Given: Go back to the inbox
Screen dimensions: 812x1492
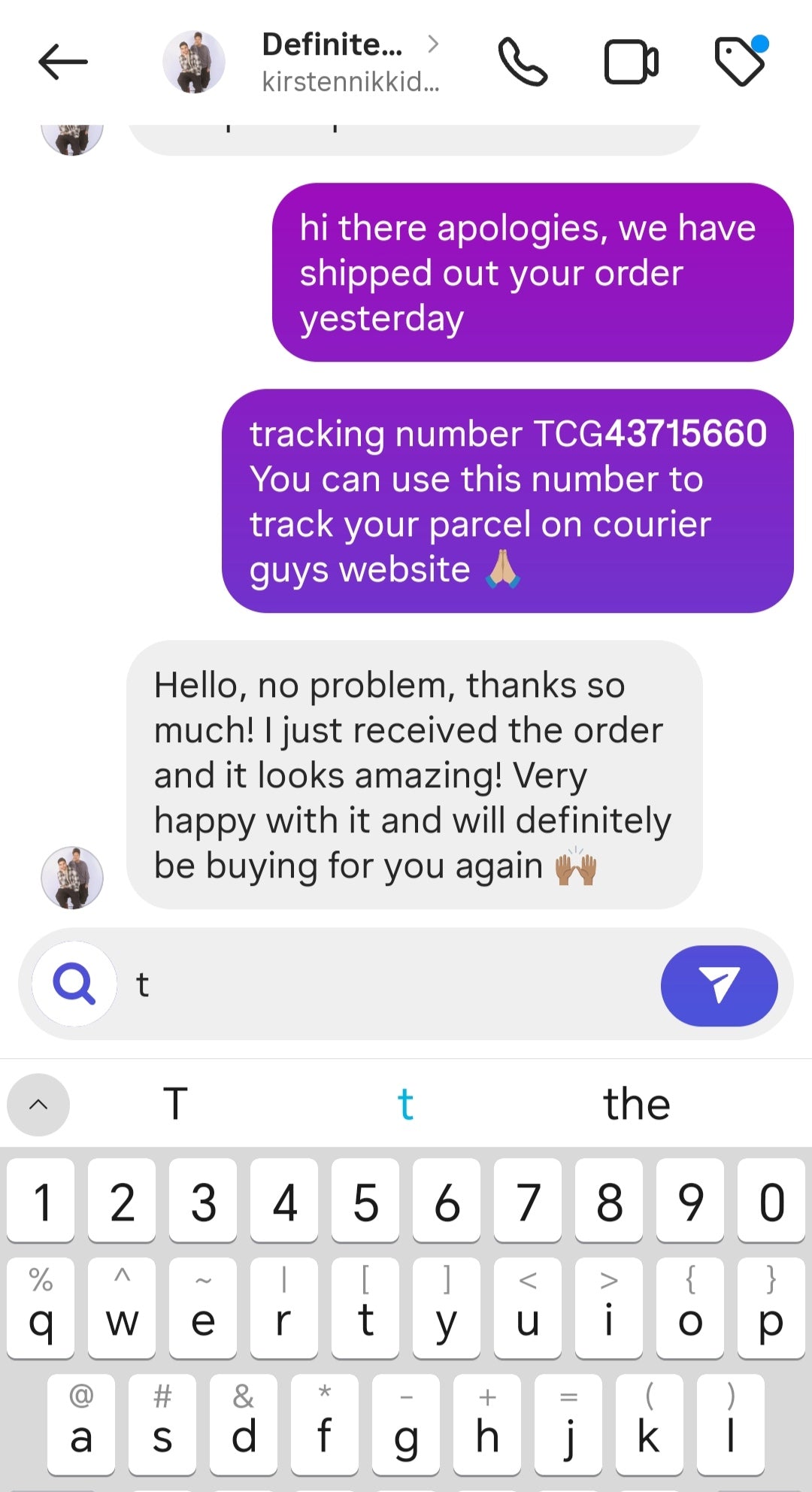Looking at the screenshot, I should (x=63, y=62).
